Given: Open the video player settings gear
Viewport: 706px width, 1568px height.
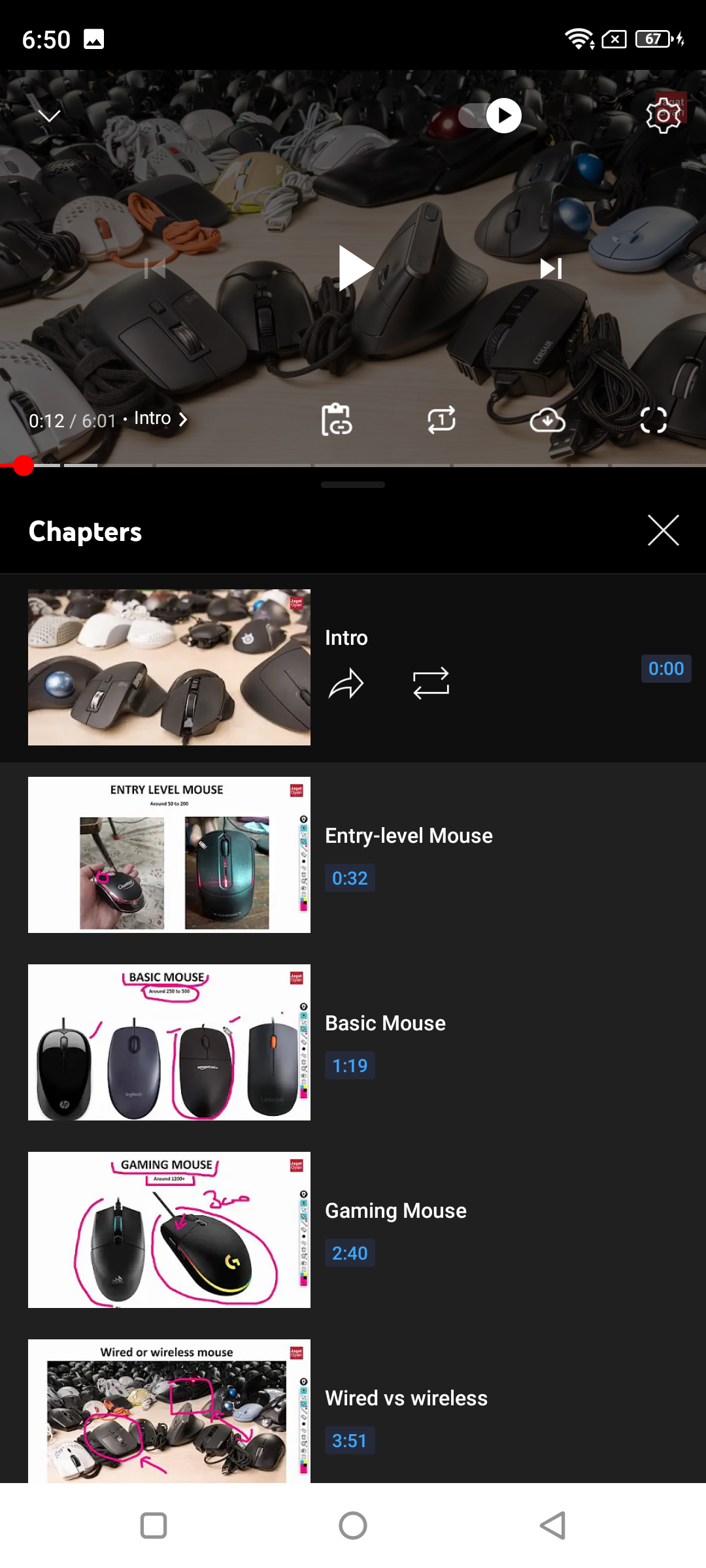Looking at the screenshot, I should click(664, 116).
